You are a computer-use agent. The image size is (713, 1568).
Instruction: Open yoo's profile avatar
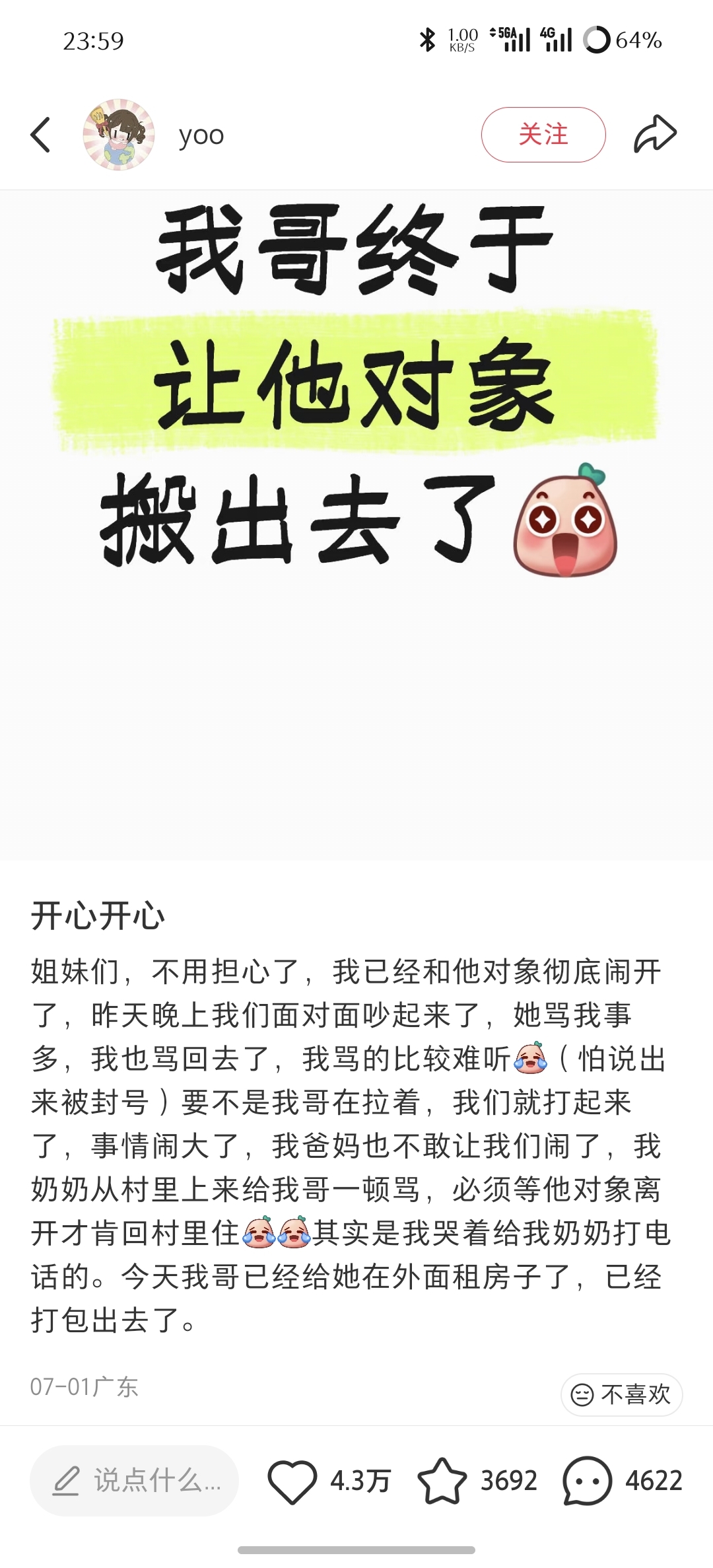coord(119,135)
